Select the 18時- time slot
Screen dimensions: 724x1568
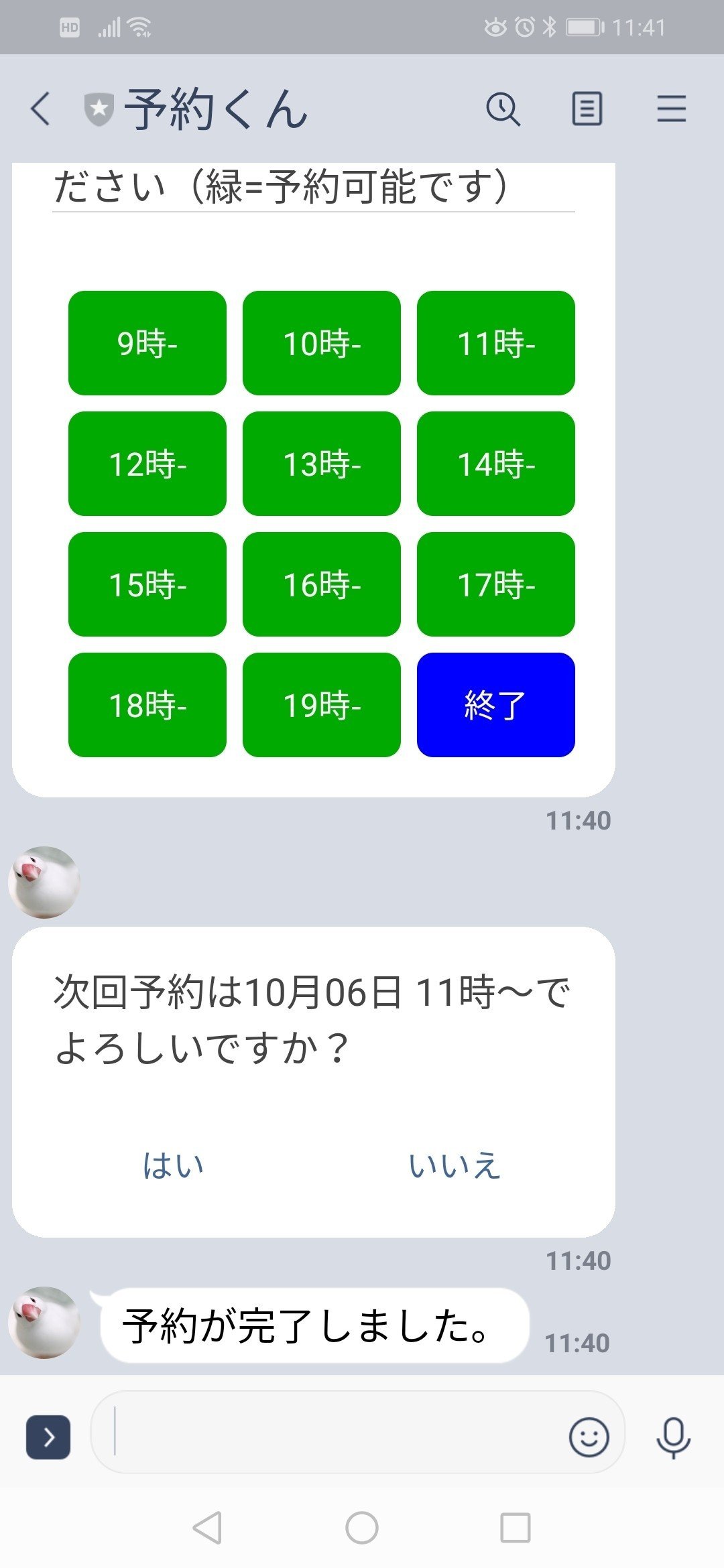coord(147,705)
